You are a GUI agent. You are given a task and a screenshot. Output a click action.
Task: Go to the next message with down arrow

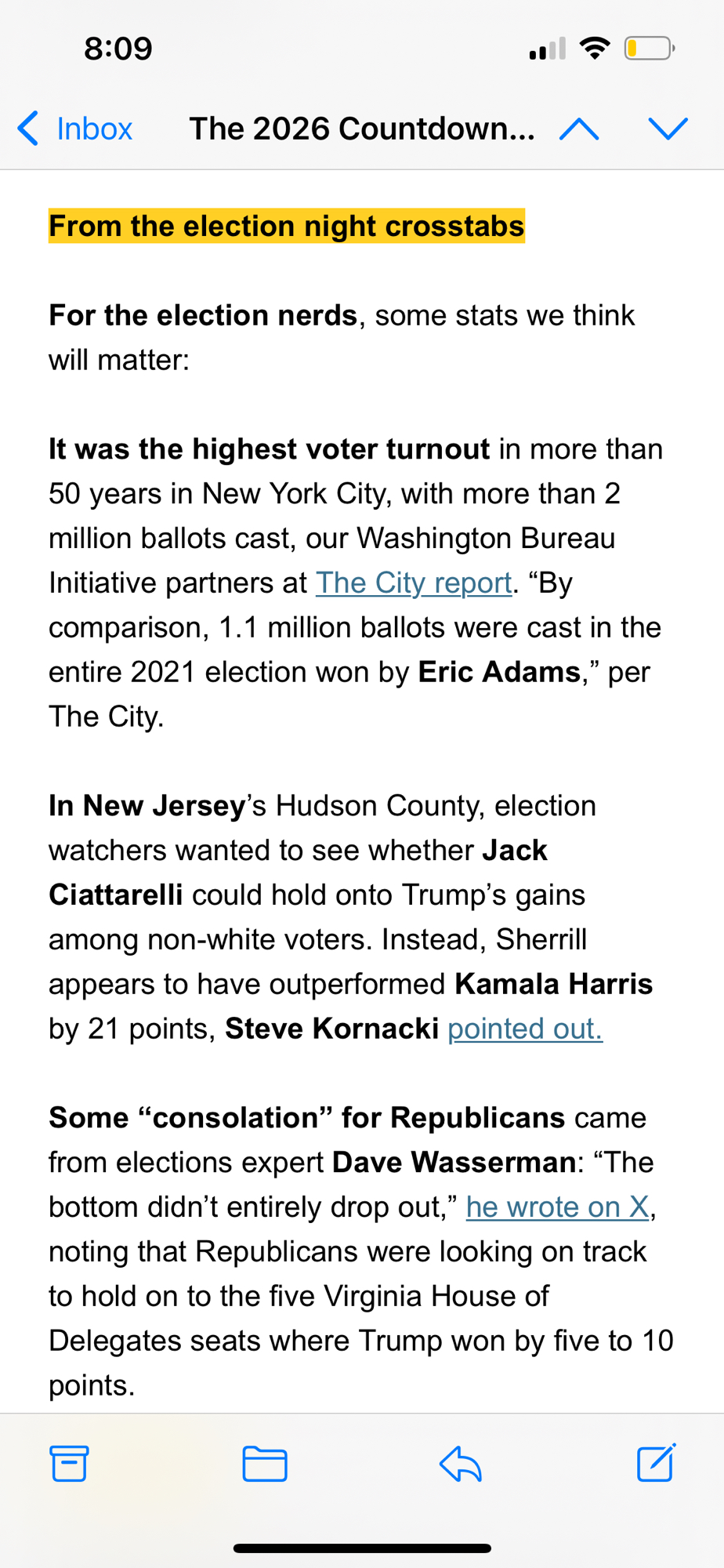point(668,129)
